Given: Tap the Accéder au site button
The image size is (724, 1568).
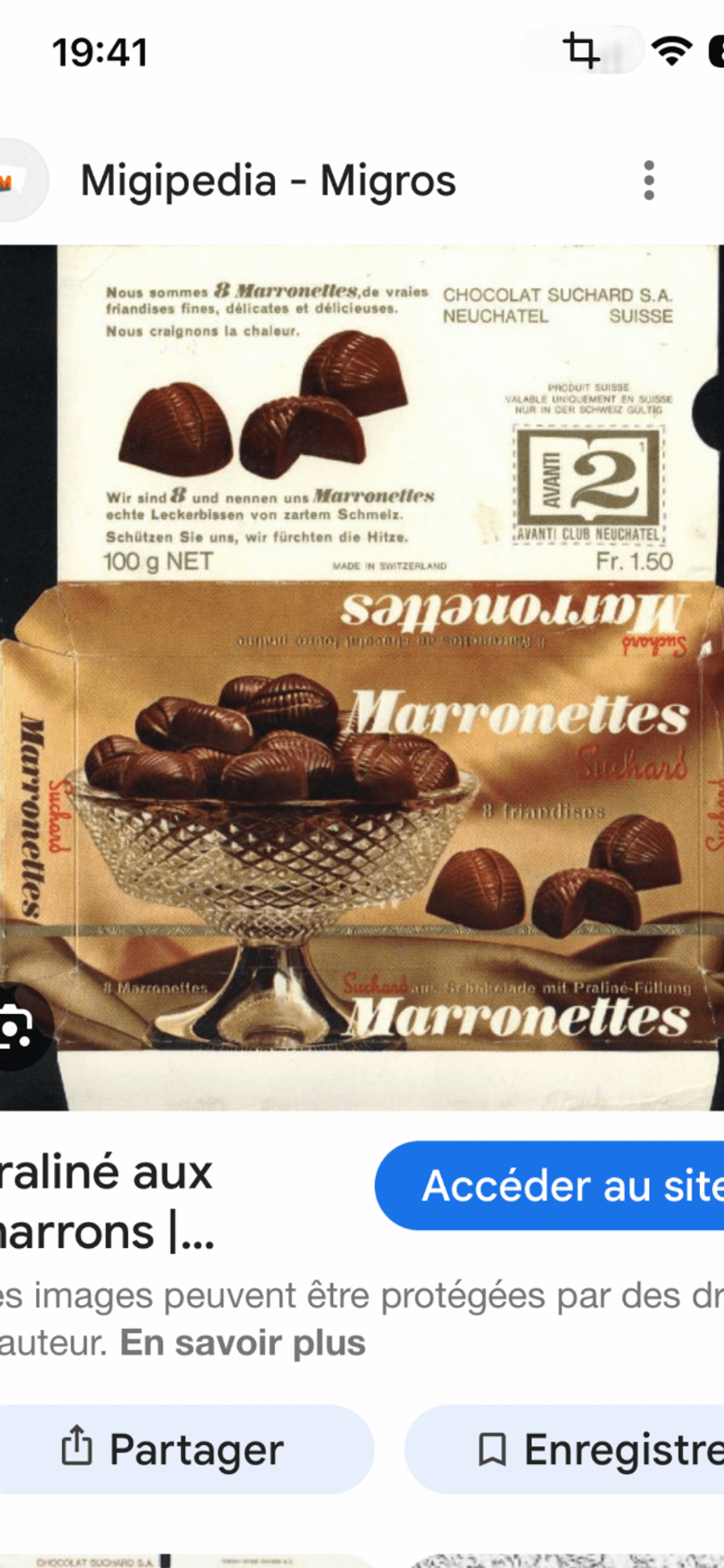Looking at the screenshot, I should pyautogui.click(x=555, y=1185).
